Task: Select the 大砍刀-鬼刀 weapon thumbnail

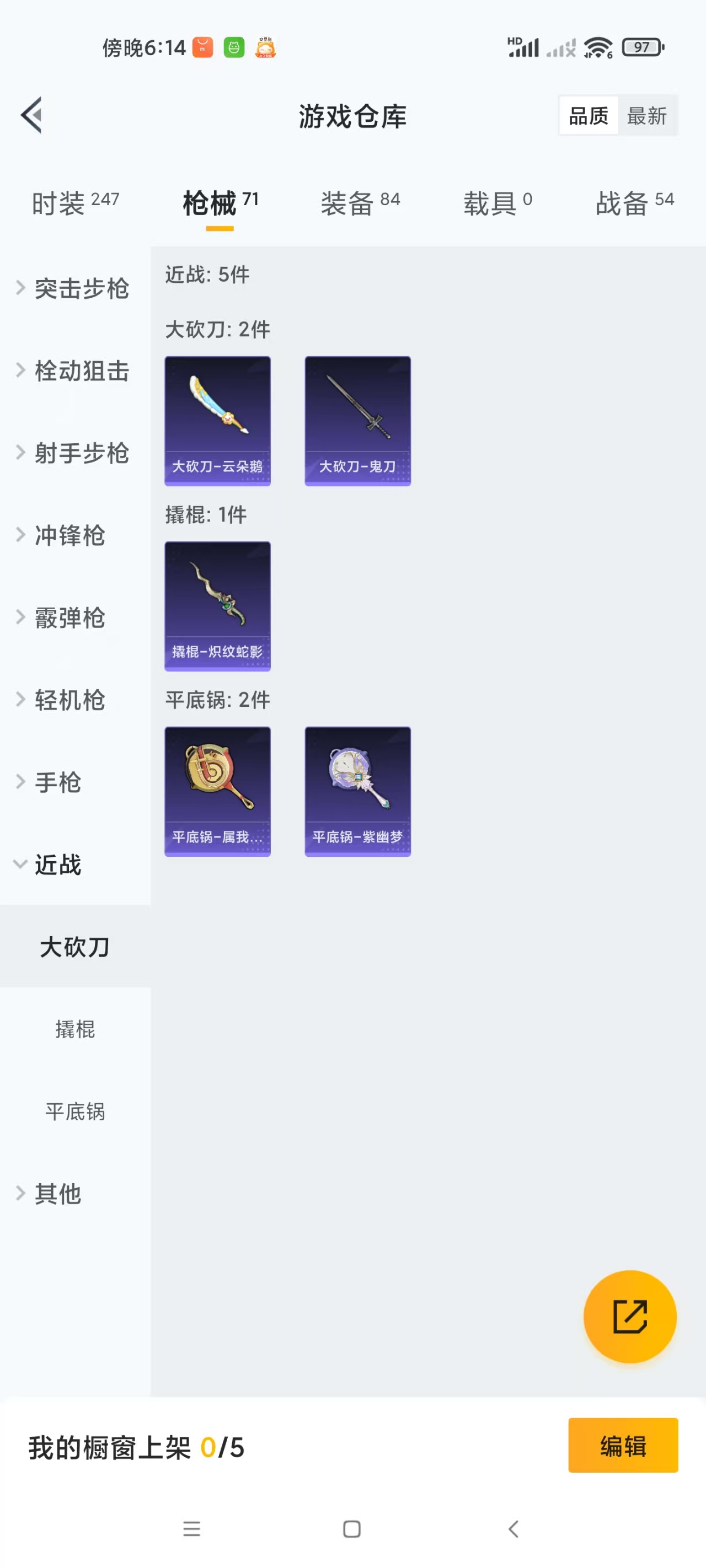Action: tap(357, 420)
